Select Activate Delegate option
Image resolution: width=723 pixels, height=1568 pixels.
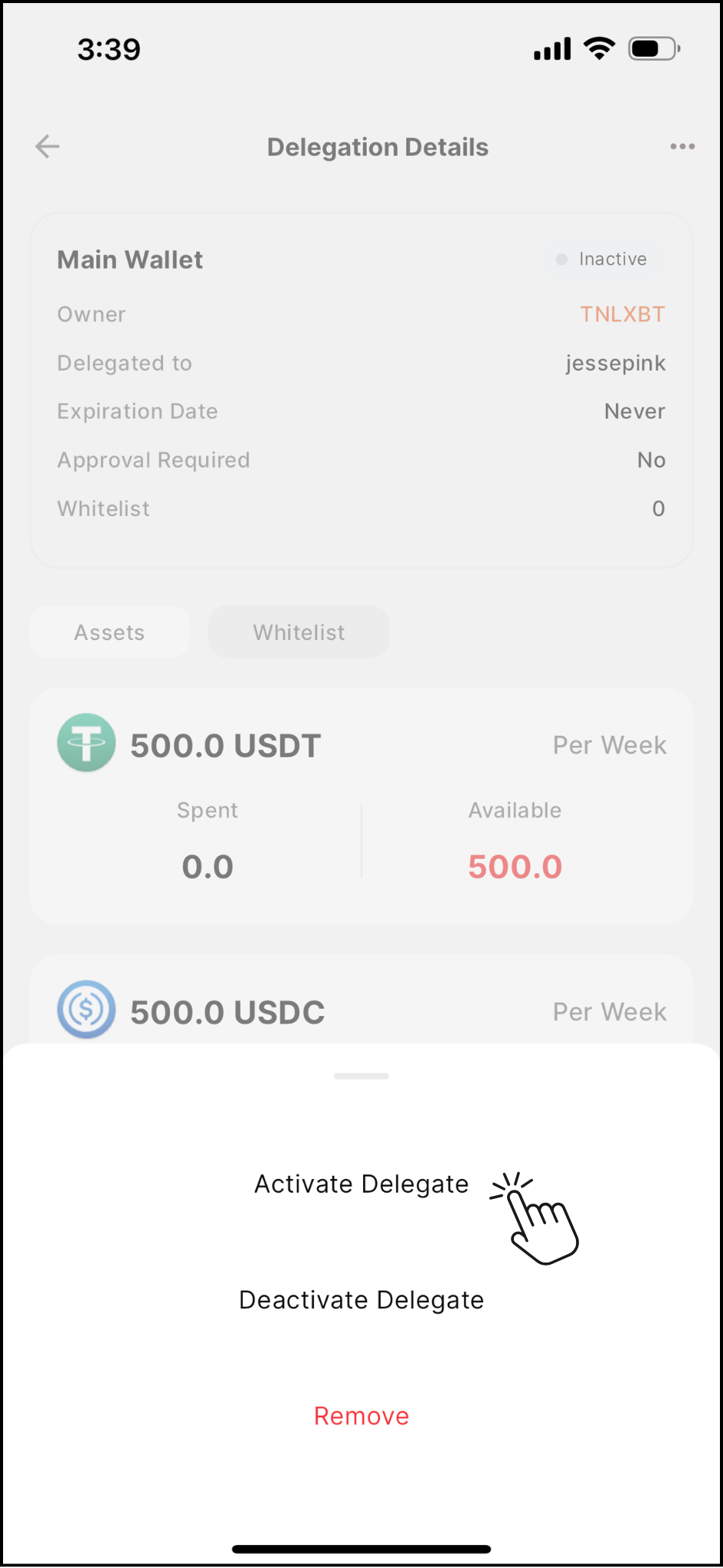[361, 1184]
